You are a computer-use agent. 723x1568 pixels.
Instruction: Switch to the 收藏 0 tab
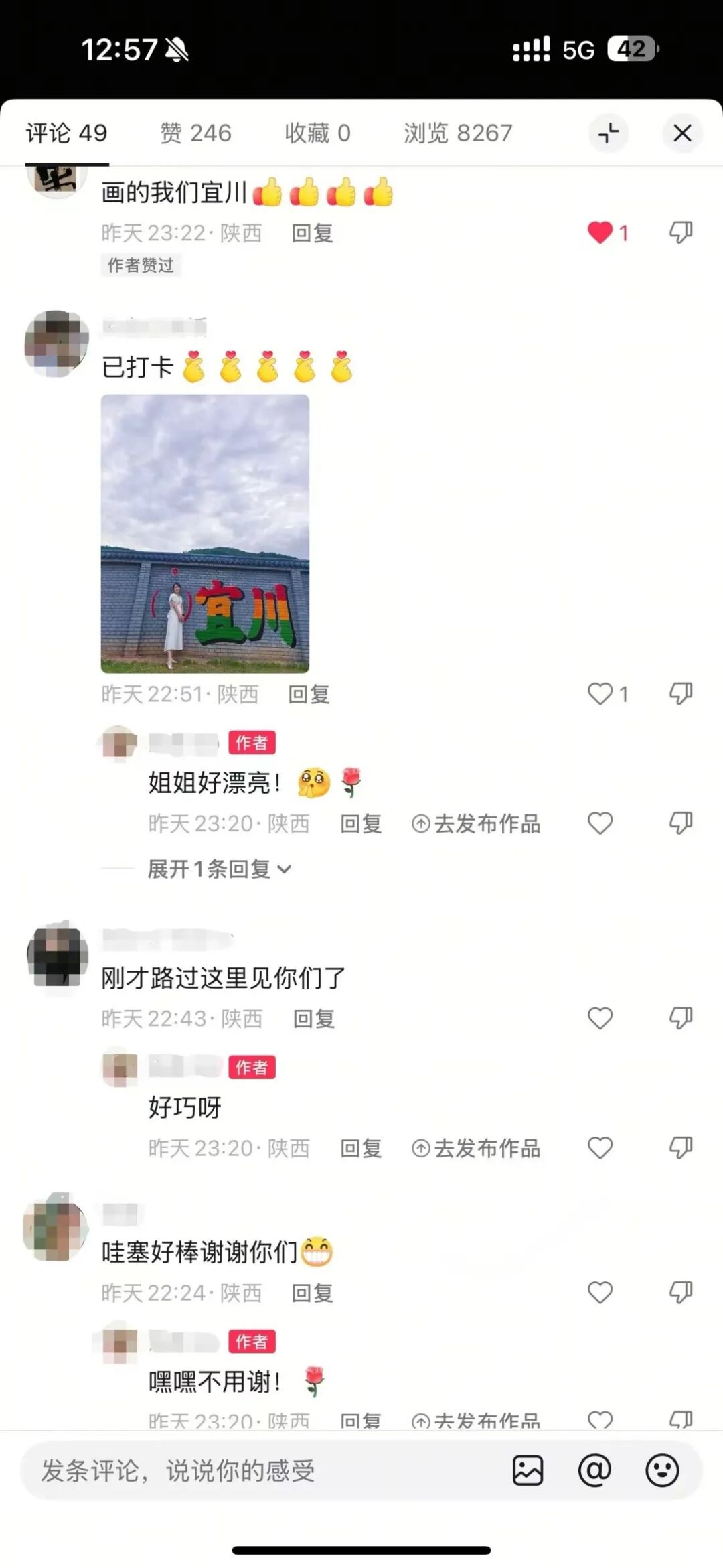(x=317, y=133)
